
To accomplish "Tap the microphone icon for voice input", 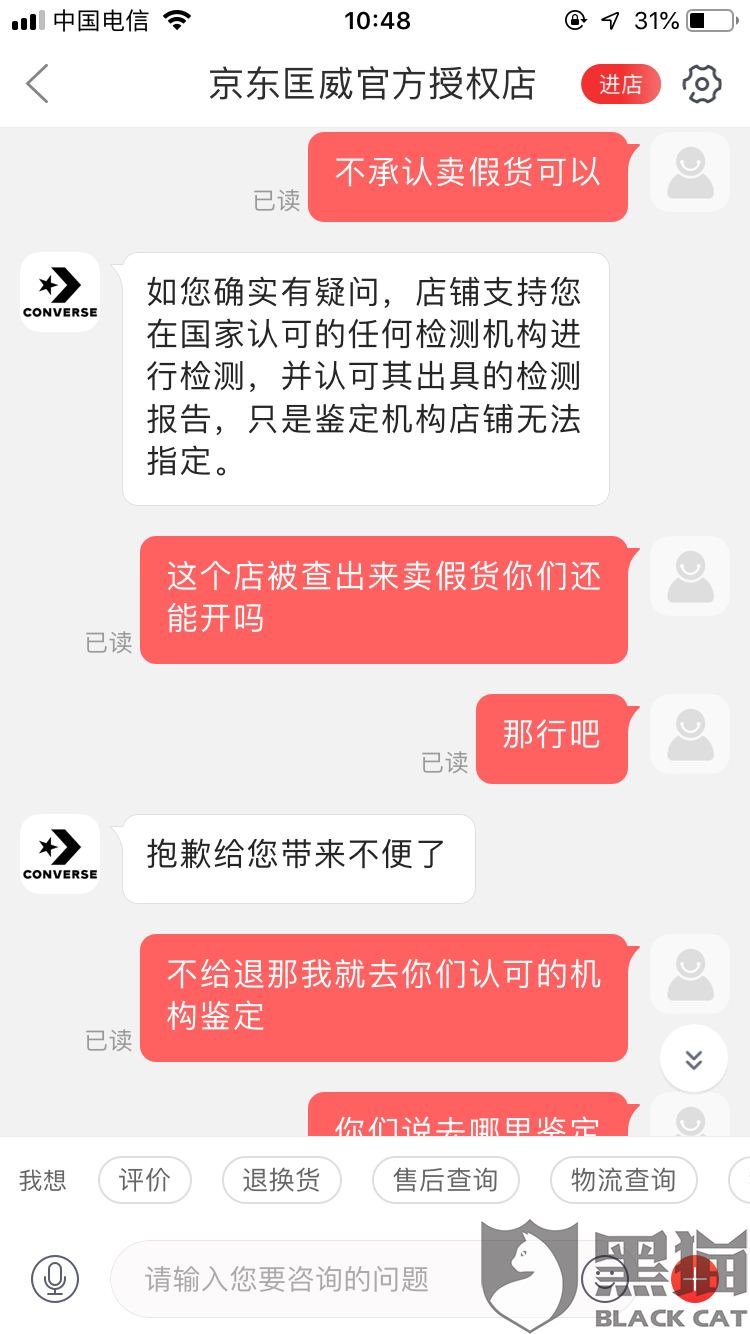I will (x=55, y=1278).
